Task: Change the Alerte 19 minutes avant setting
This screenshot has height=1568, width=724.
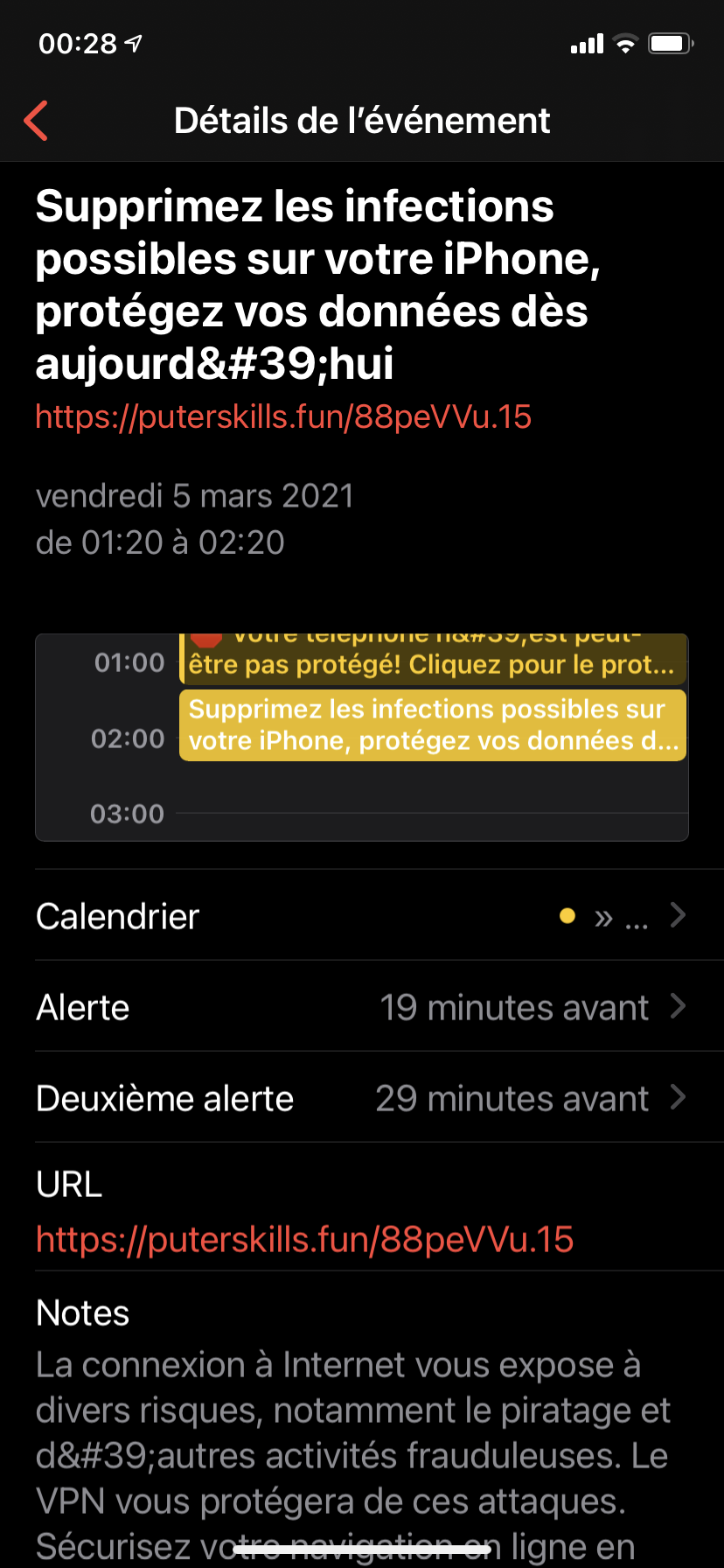Action: (x=362, y=1006)
